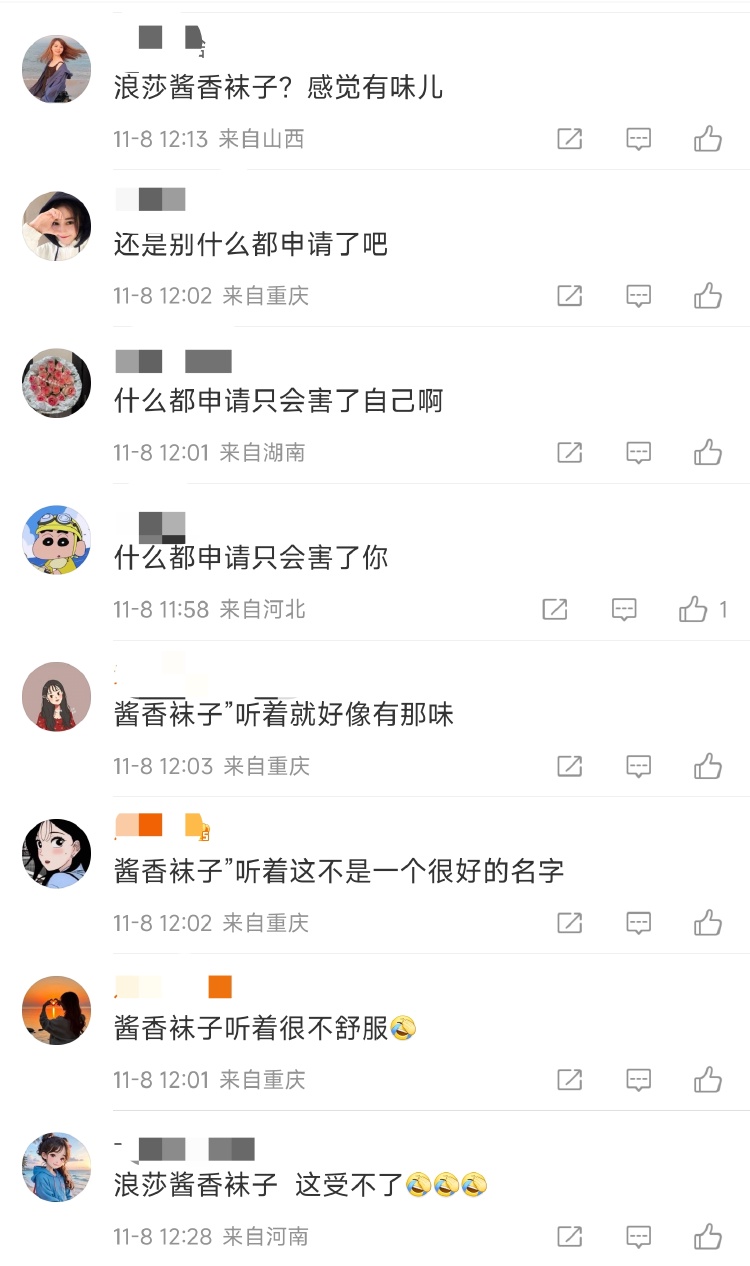Like the comment "浪莎酱香袜子 这受不了"
Viewport: 750px width, 1266px height.
coord(708,1237)
